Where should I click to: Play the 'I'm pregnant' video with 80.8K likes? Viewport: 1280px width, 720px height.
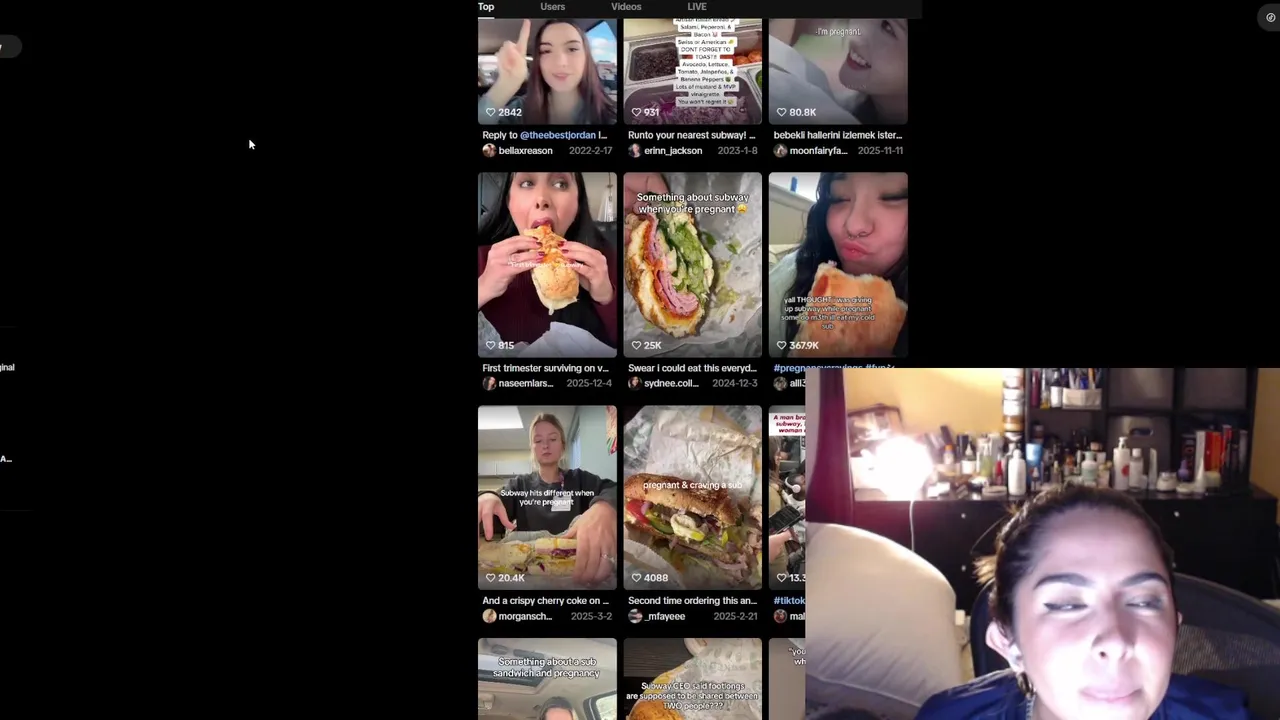pyautogui.click(x=838, y=70)
